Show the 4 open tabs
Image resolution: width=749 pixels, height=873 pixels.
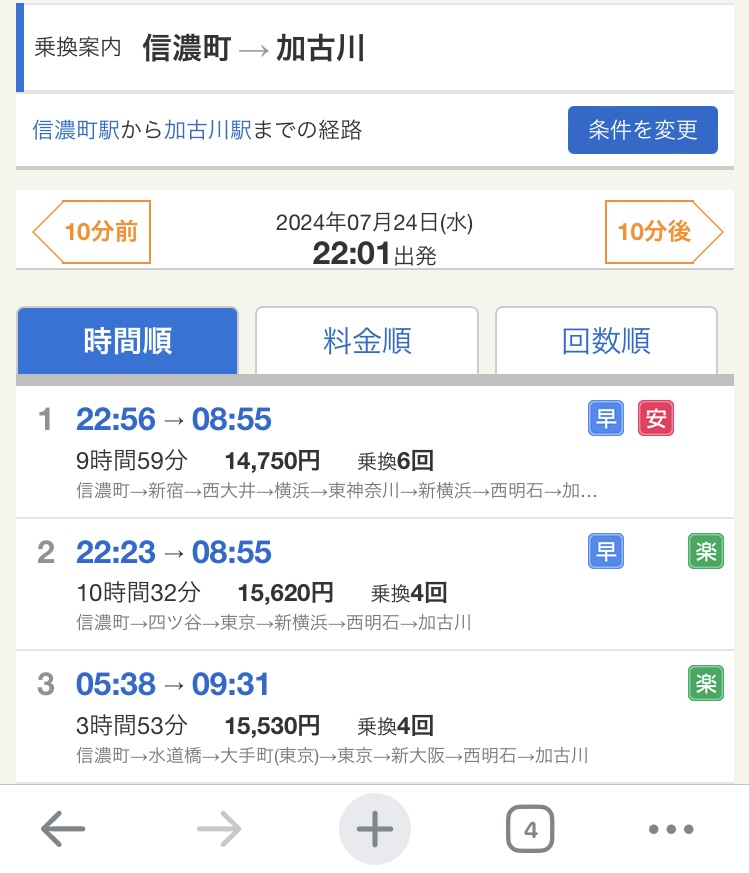(x=530, y=828)
